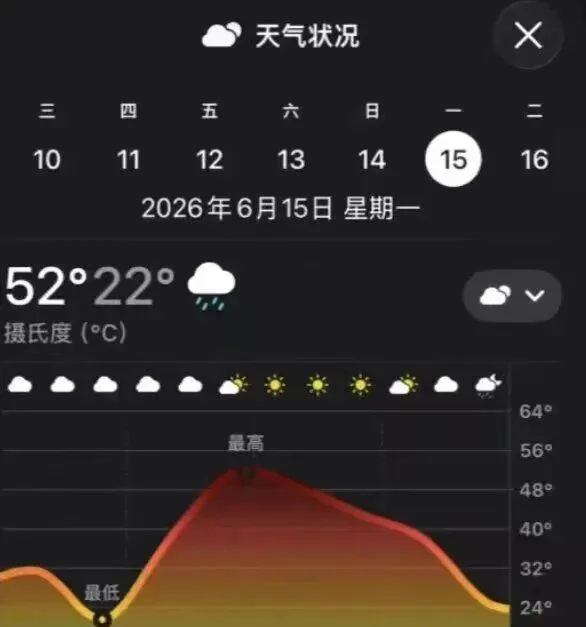The width and height of the screenshot is (586, 627).
Task: Select Thursday the 11th
Action: (x=128, y=159)
